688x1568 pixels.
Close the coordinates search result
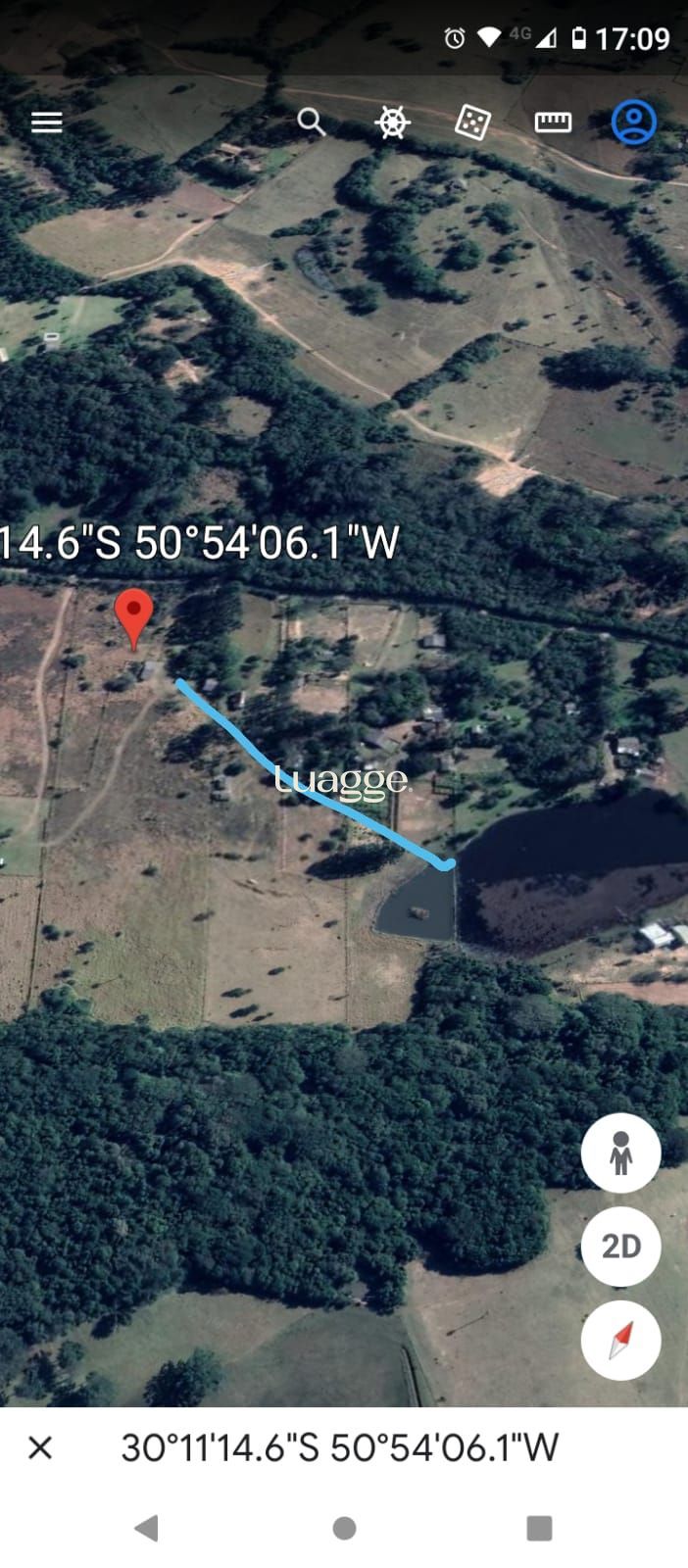point(40,1447)
